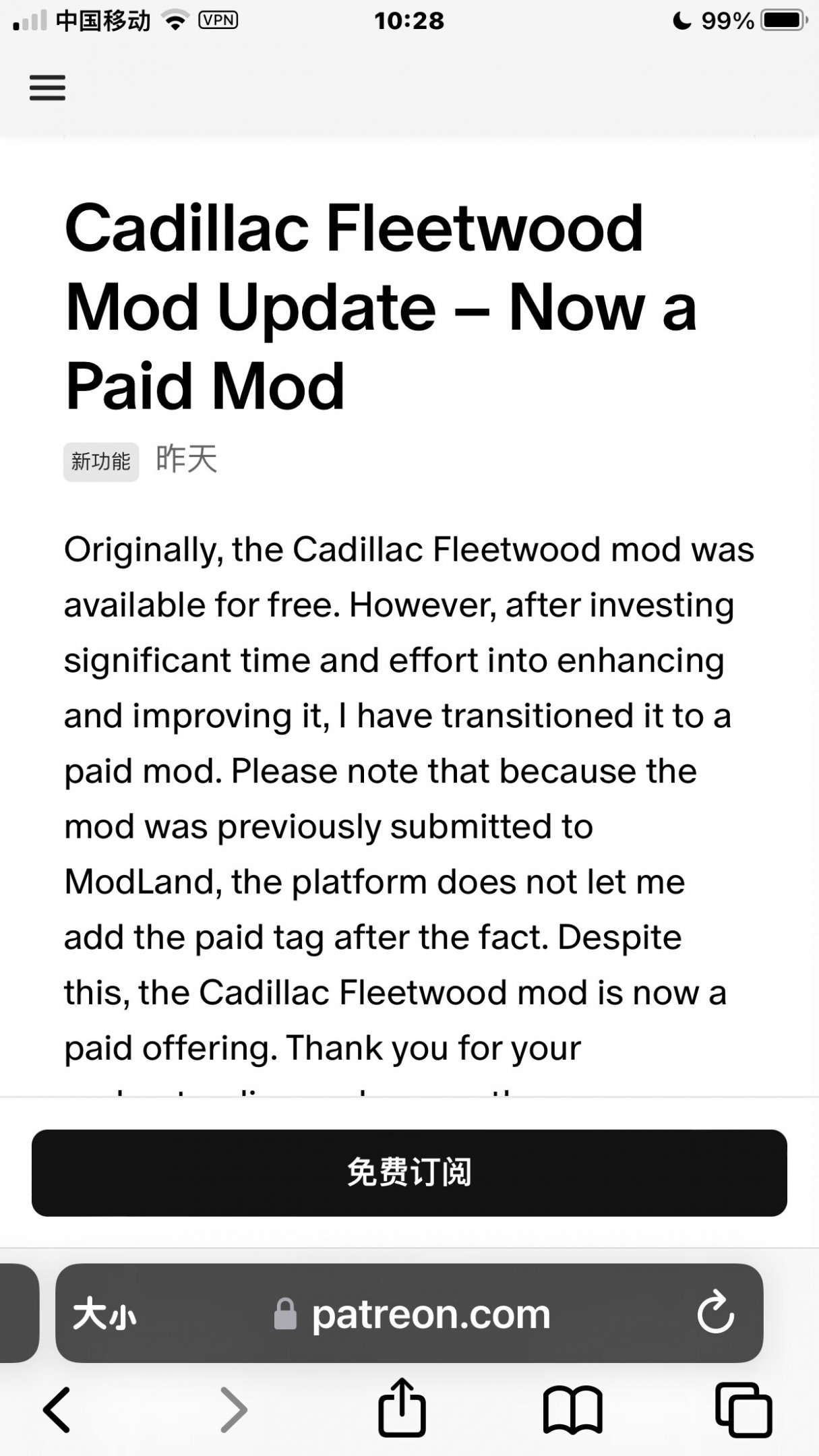Open Safari bookmarks
The height and width of the screenshot is (1456, 819).
(572, 1409)
